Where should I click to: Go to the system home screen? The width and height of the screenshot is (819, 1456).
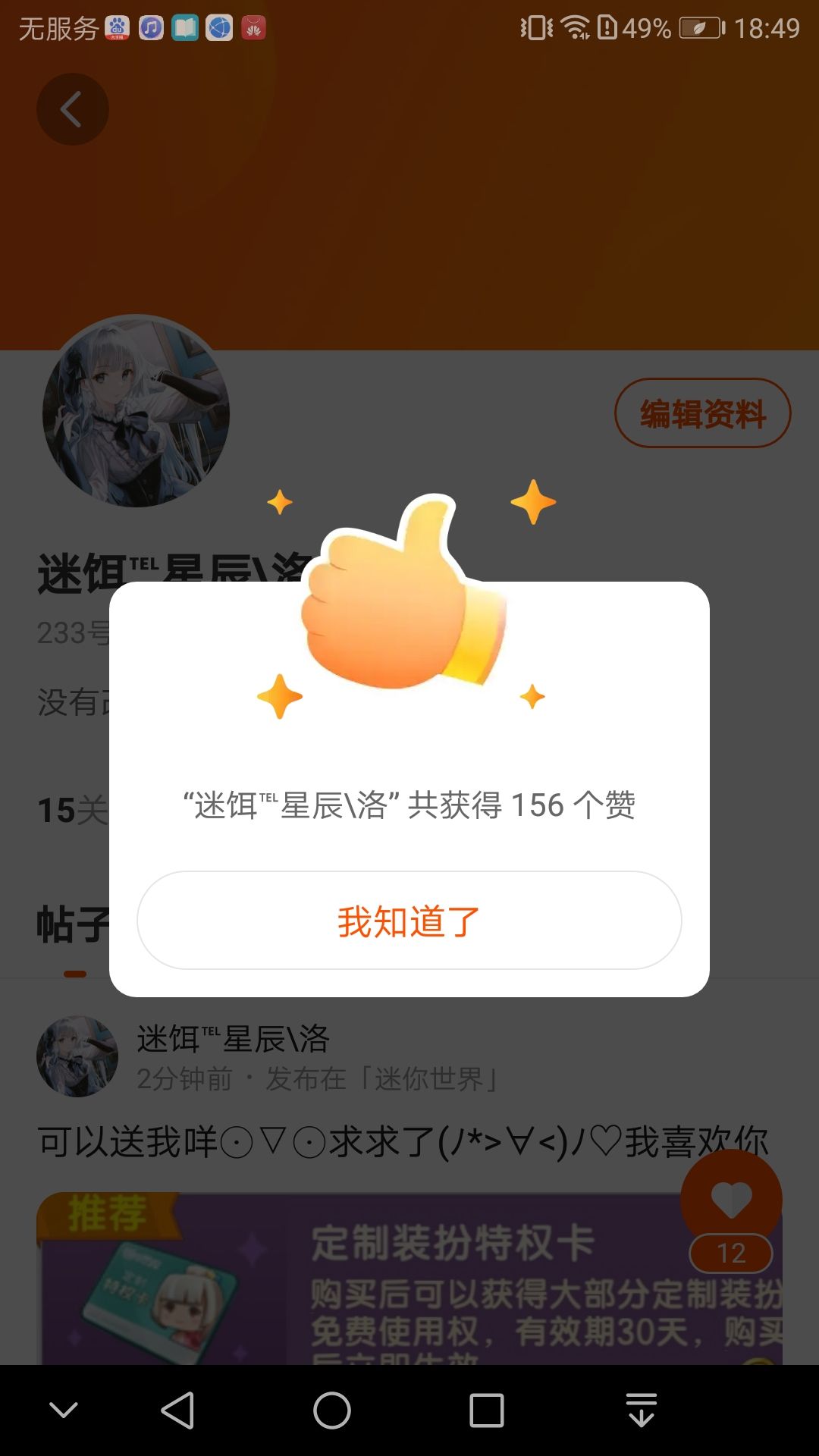pos(332,1410)
